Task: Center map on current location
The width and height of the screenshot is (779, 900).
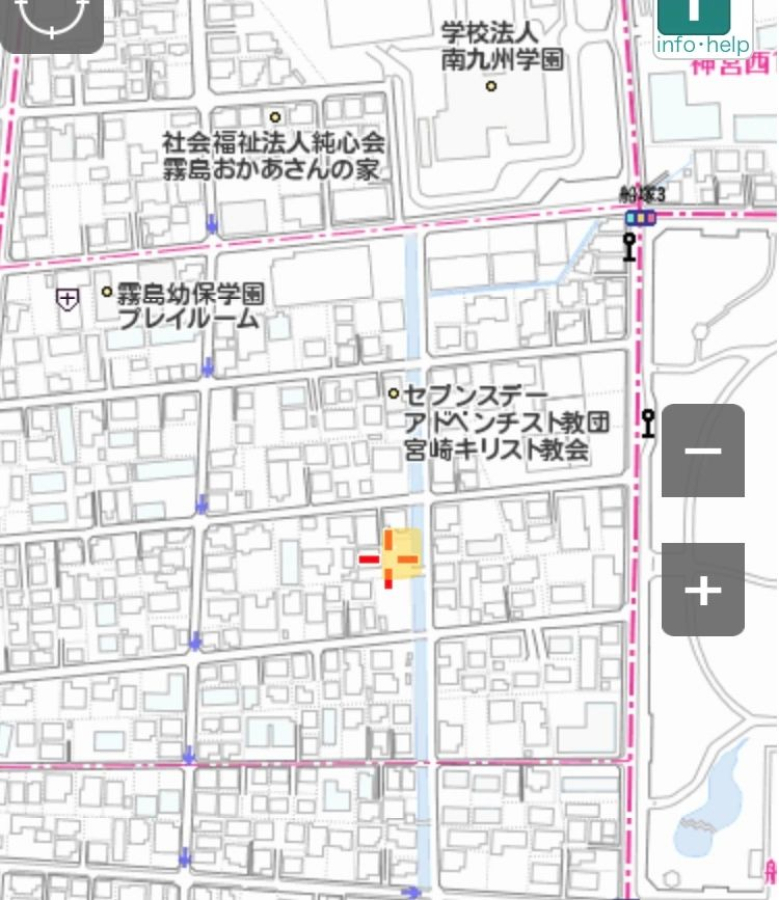Action: pyautogui.click(x=52, y=20)
